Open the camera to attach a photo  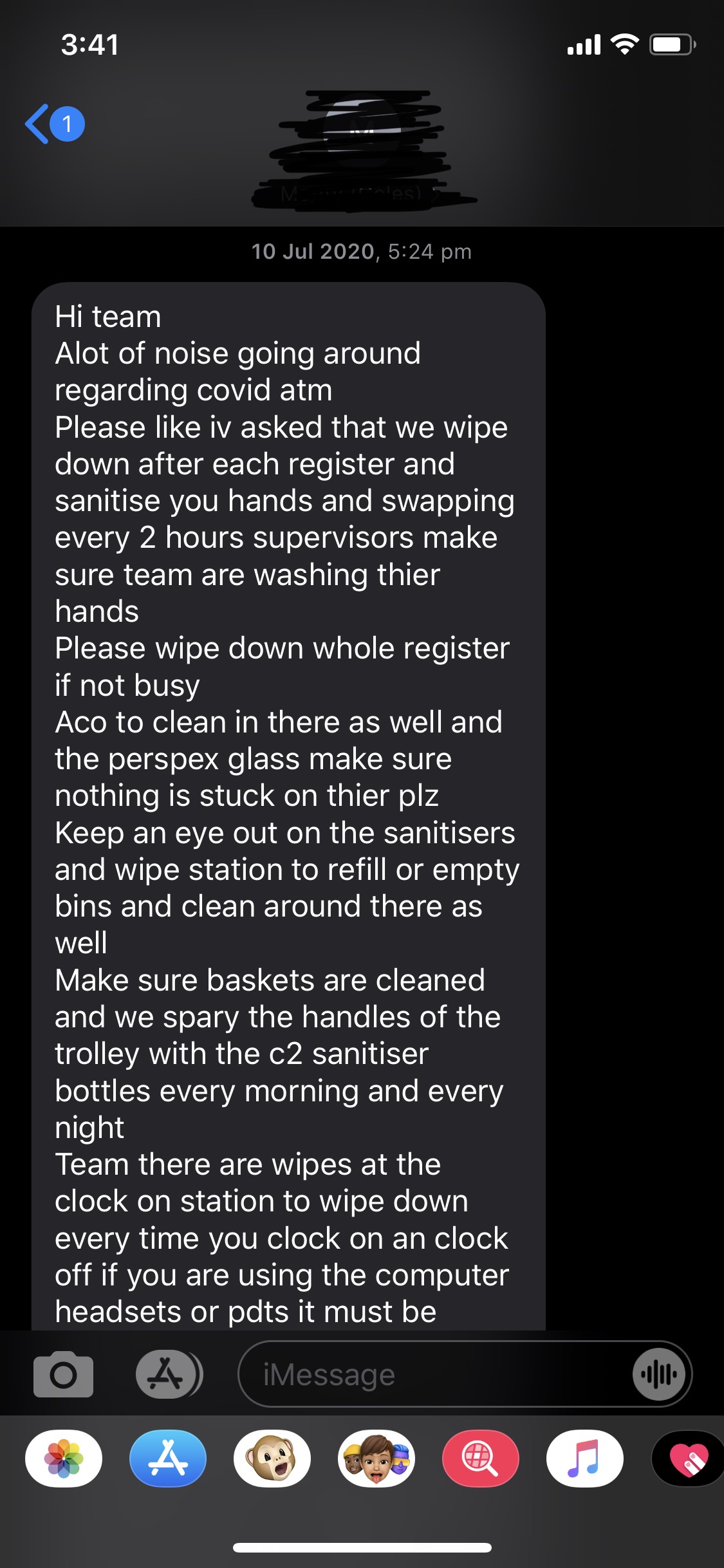[63, 1374]
